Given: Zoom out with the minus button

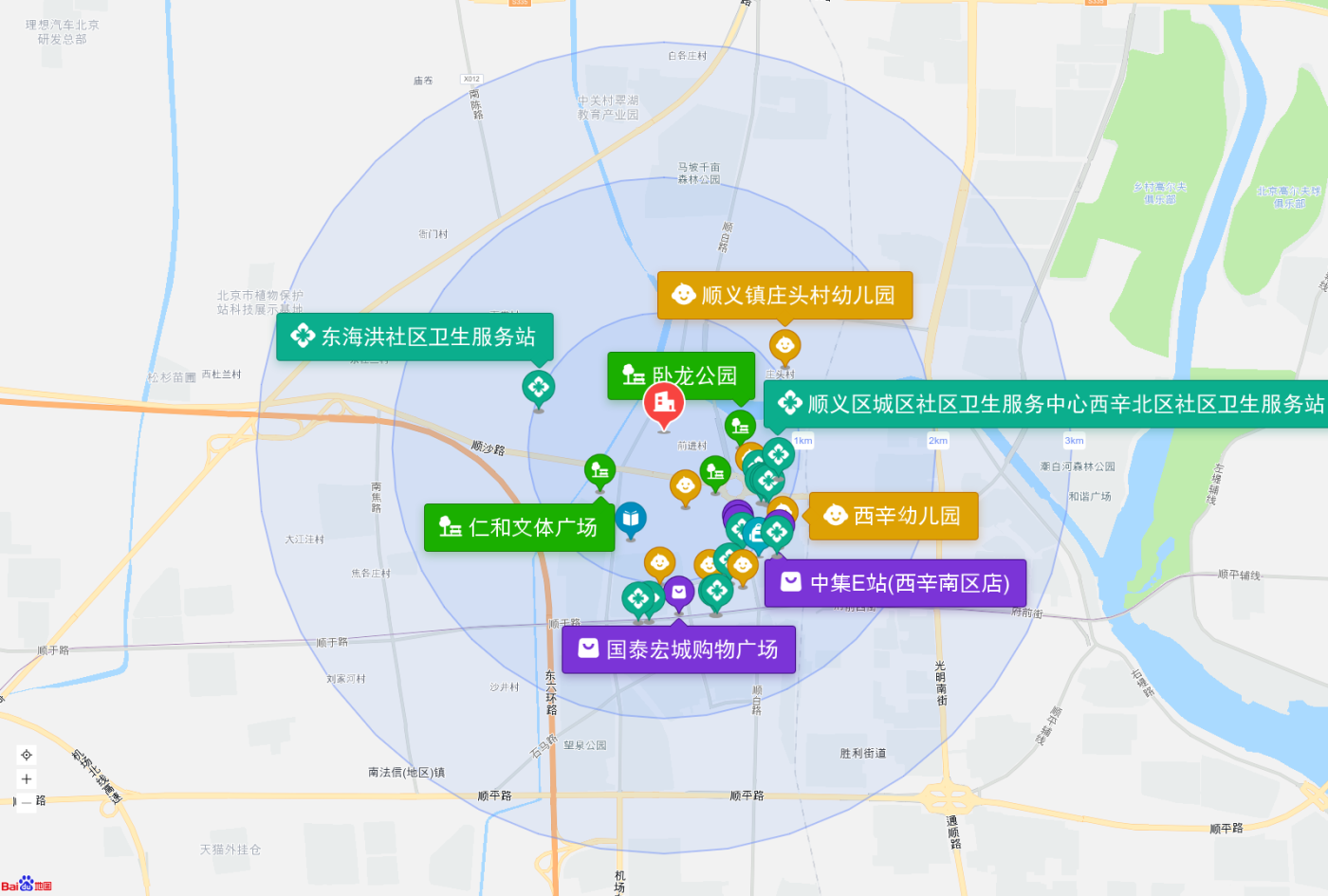Looking at the screenshot, I should click(27, 802).
